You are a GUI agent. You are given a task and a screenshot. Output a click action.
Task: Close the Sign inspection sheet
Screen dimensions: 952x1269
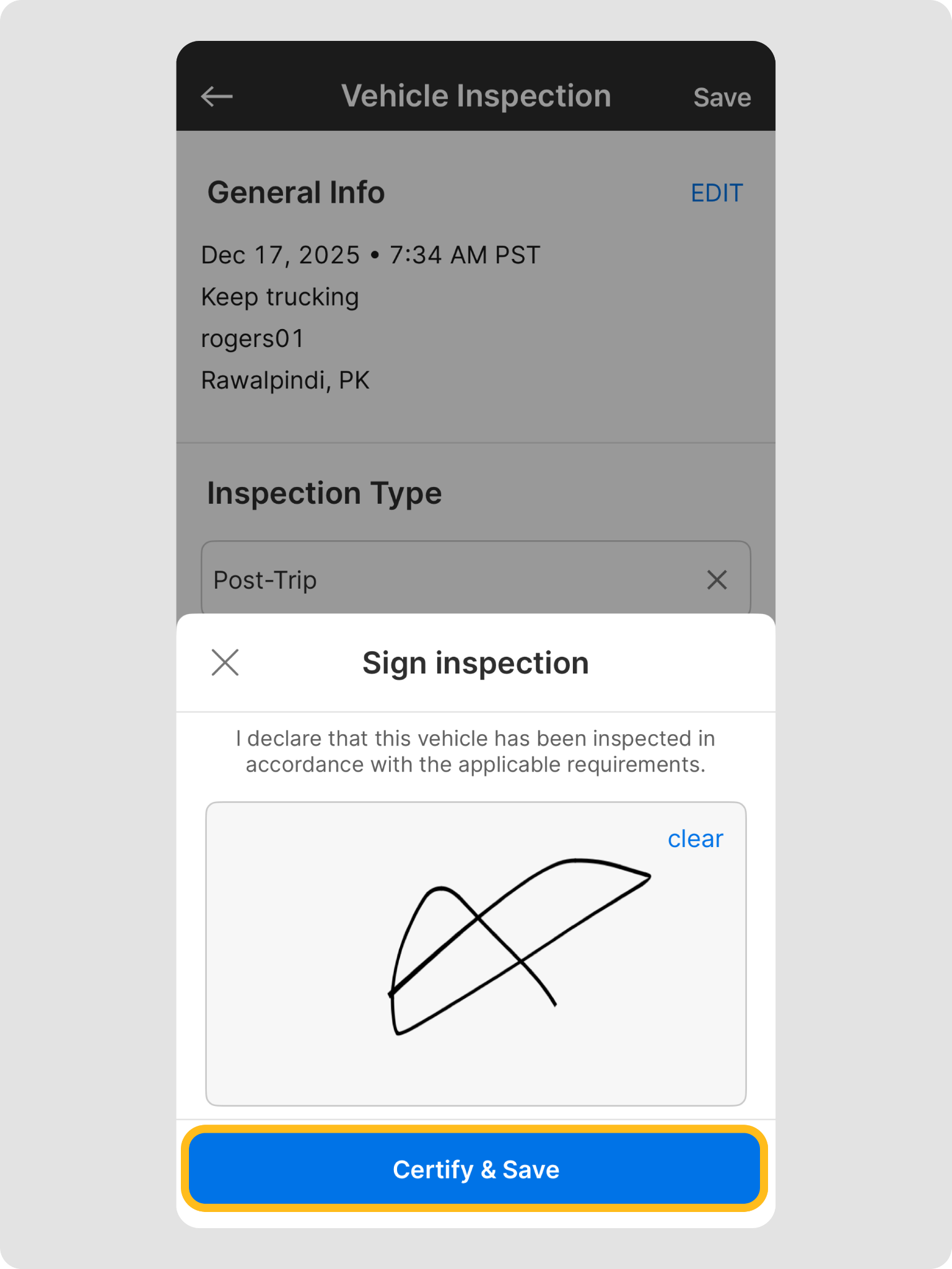click(x=225, y=662)
